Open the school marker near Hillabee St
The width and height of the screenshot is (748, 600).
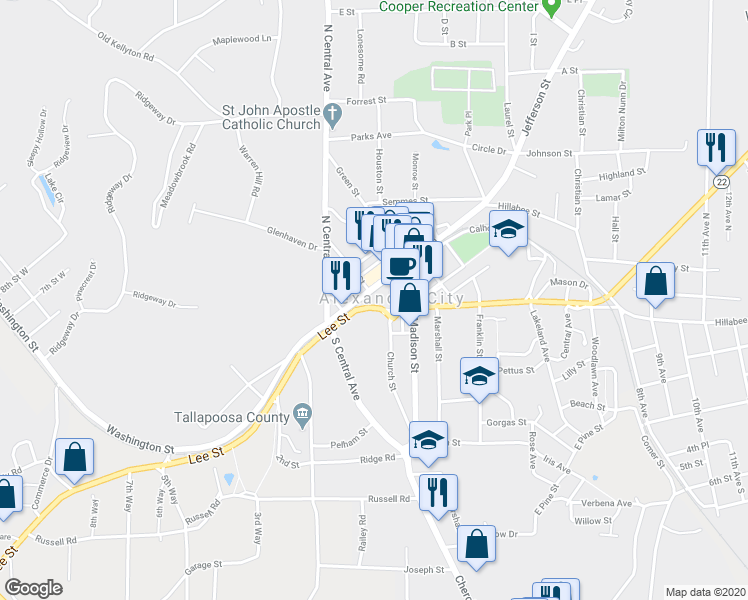[509, 232]
